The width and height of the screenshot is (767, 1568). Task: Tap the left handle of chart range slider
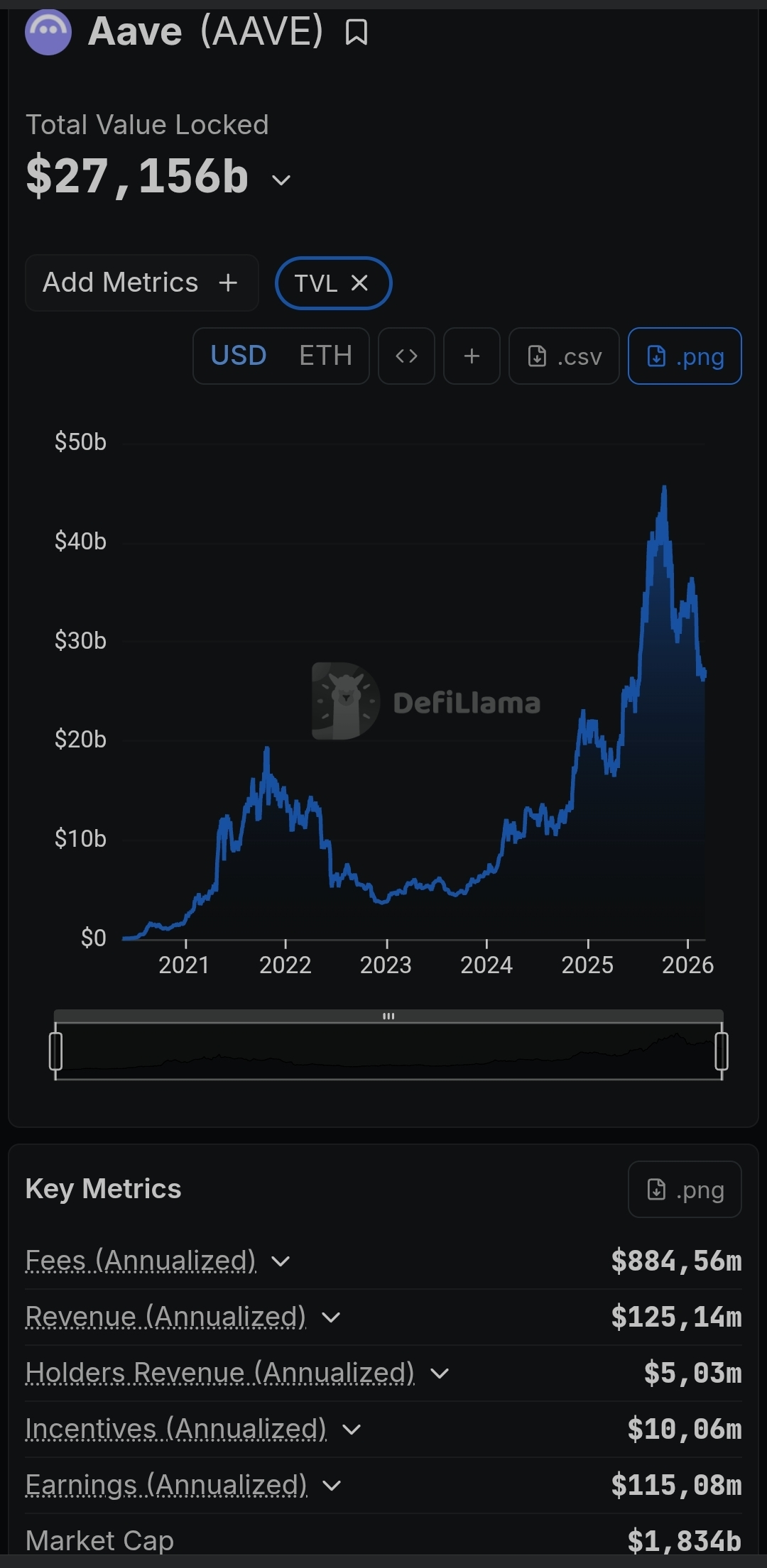pos(55,1051)
